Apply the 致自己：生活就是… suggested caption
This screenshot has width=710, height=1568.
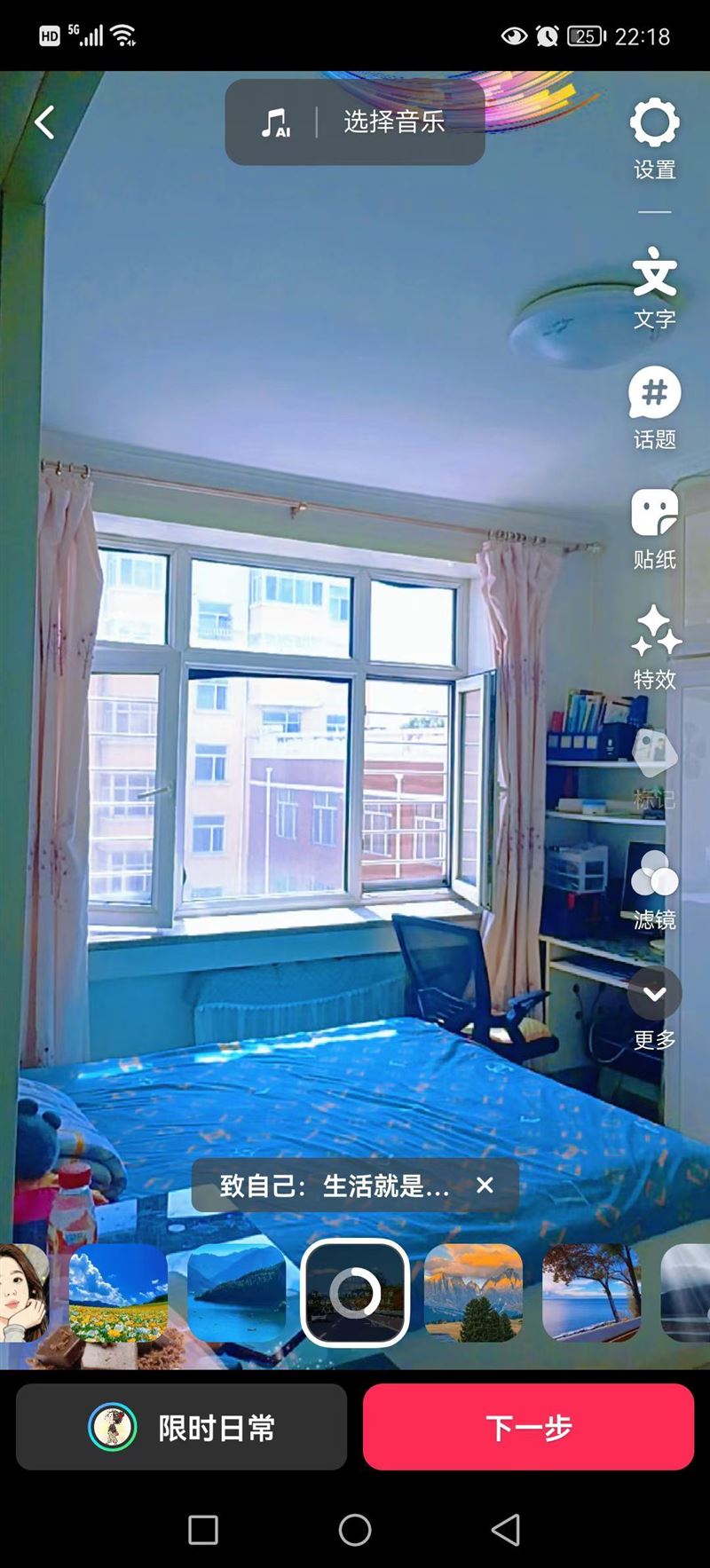pos(335,1186)
